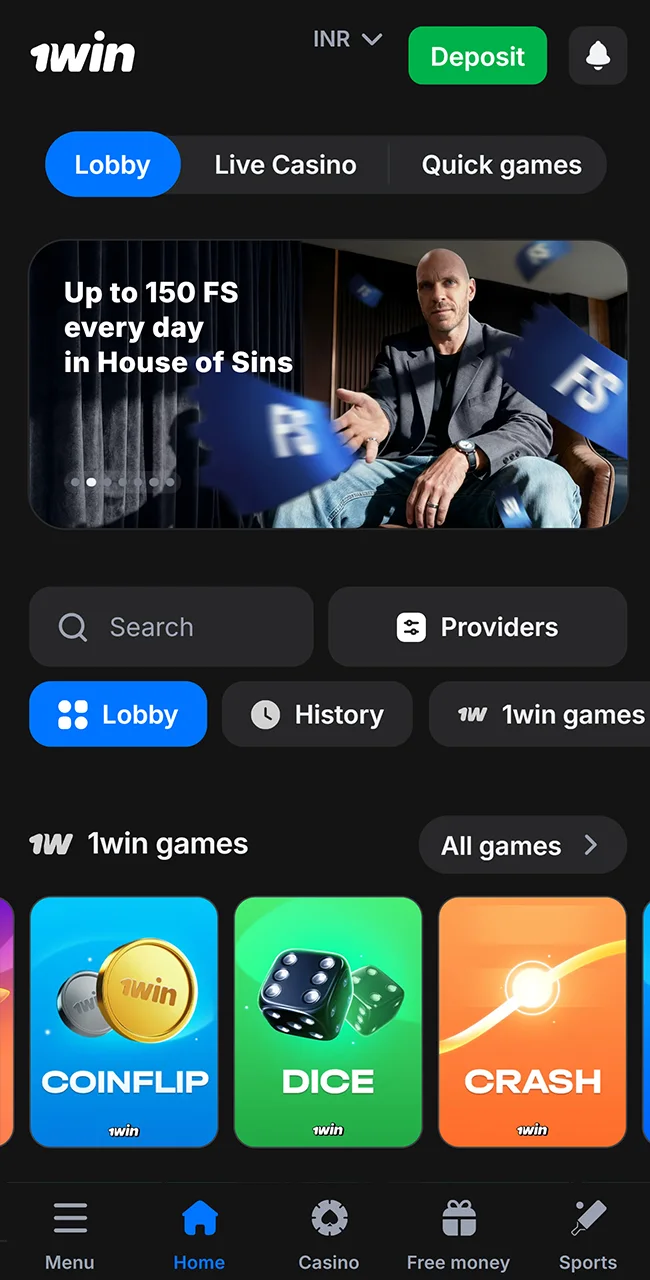
Task: Open the notifications bell
Action: 598,56
